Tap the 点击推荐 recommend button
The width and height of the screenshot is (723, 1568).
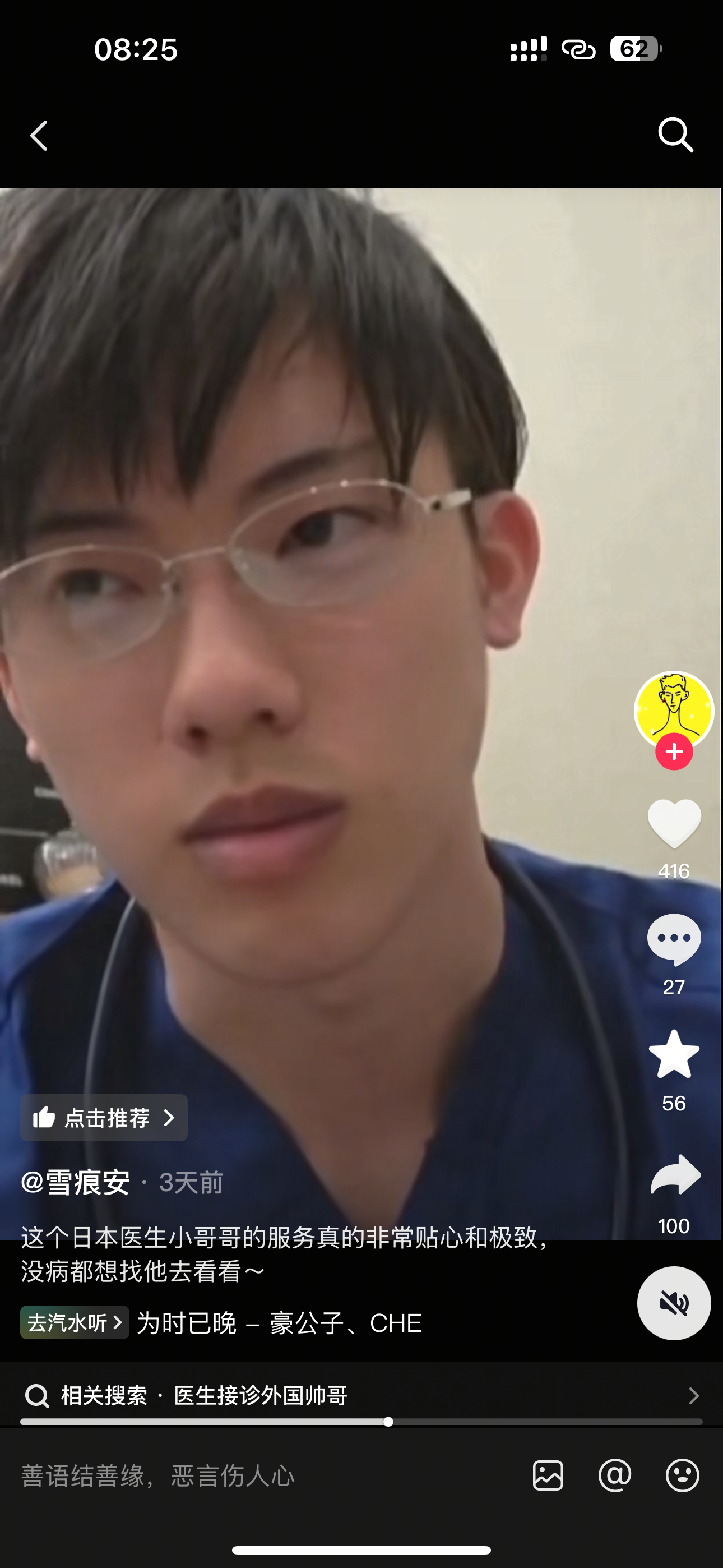(x=104, y=1118)
